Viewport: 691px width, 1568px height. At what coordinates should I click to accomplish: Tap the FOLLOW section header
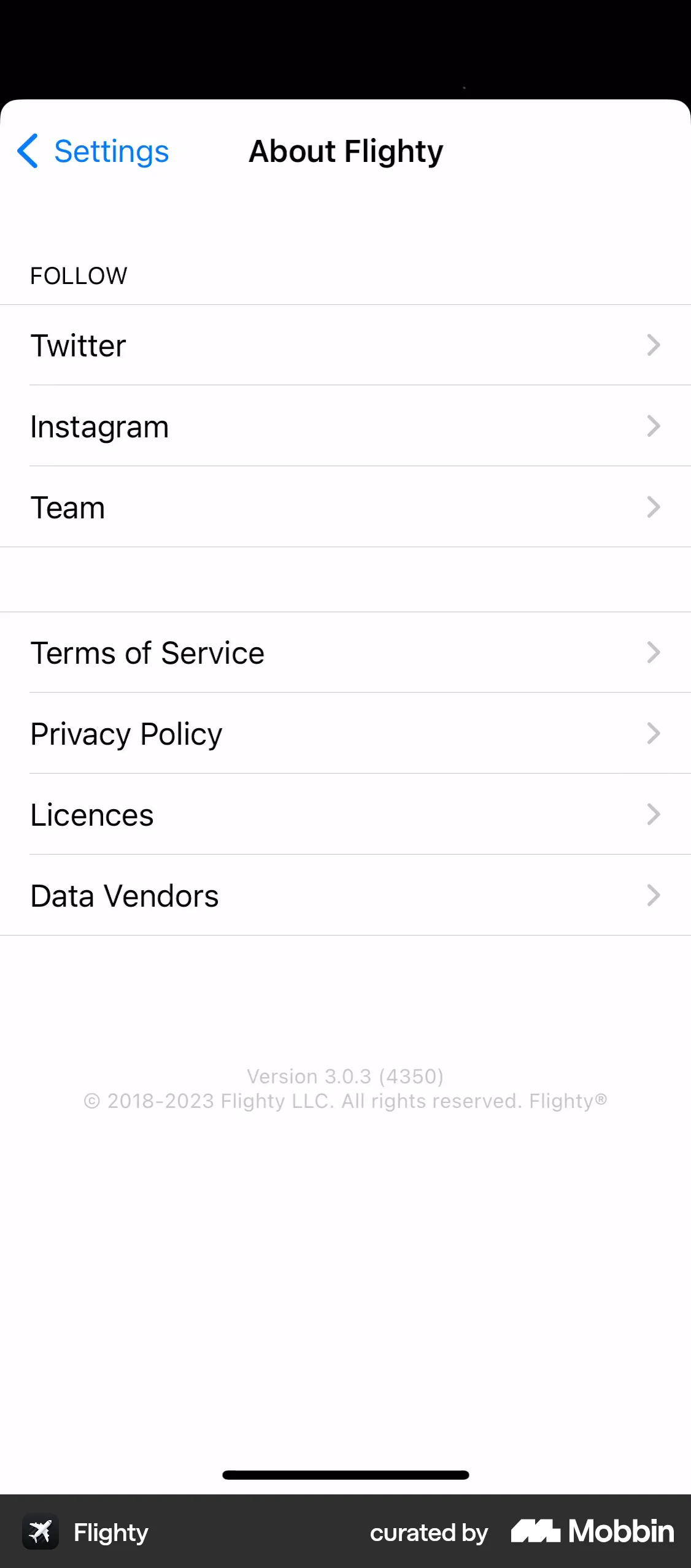coord(79,275)
